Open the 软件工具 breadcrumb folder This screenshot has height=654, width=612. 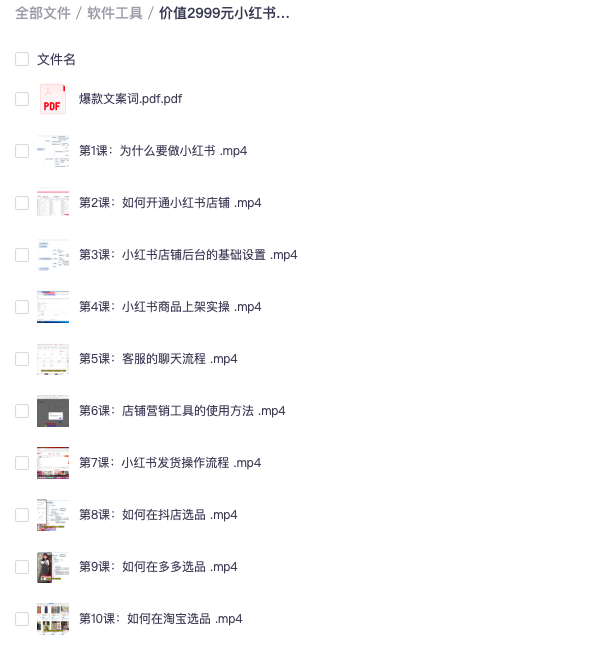[115, 13]
